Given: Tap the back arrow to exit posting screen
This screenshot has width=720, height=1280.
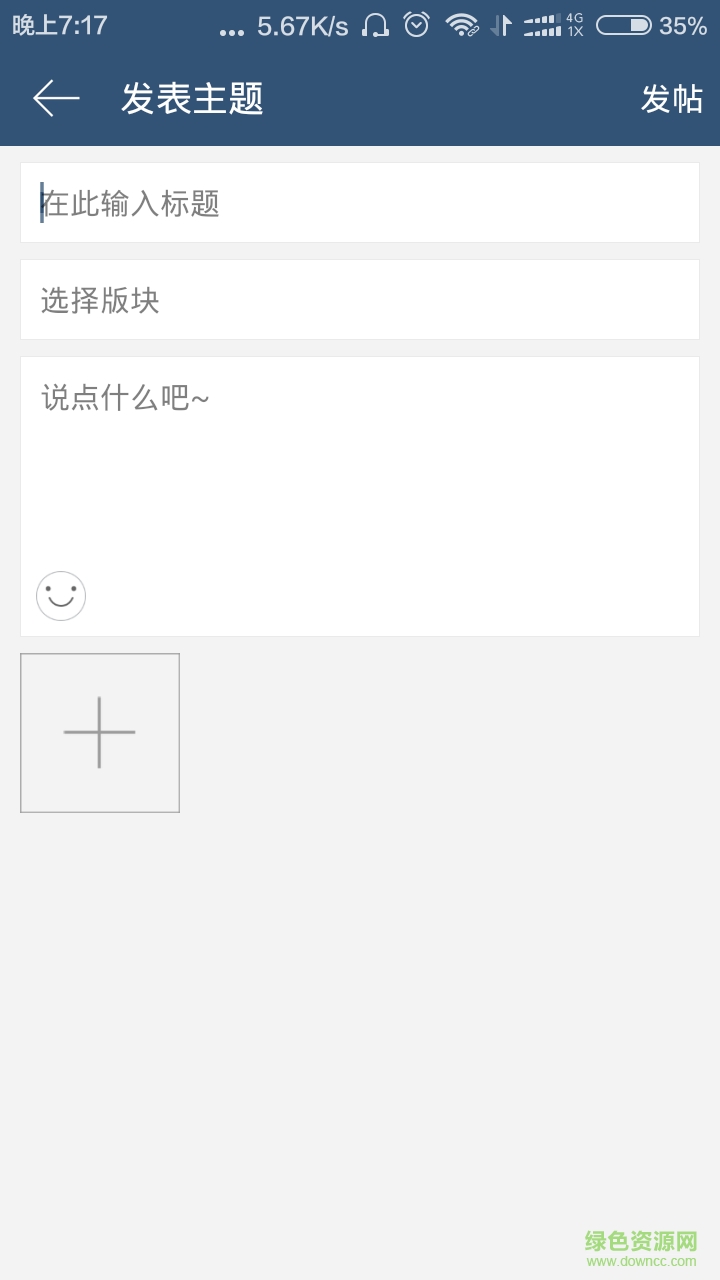Looking at the screenshot, I should coord(54,99).
